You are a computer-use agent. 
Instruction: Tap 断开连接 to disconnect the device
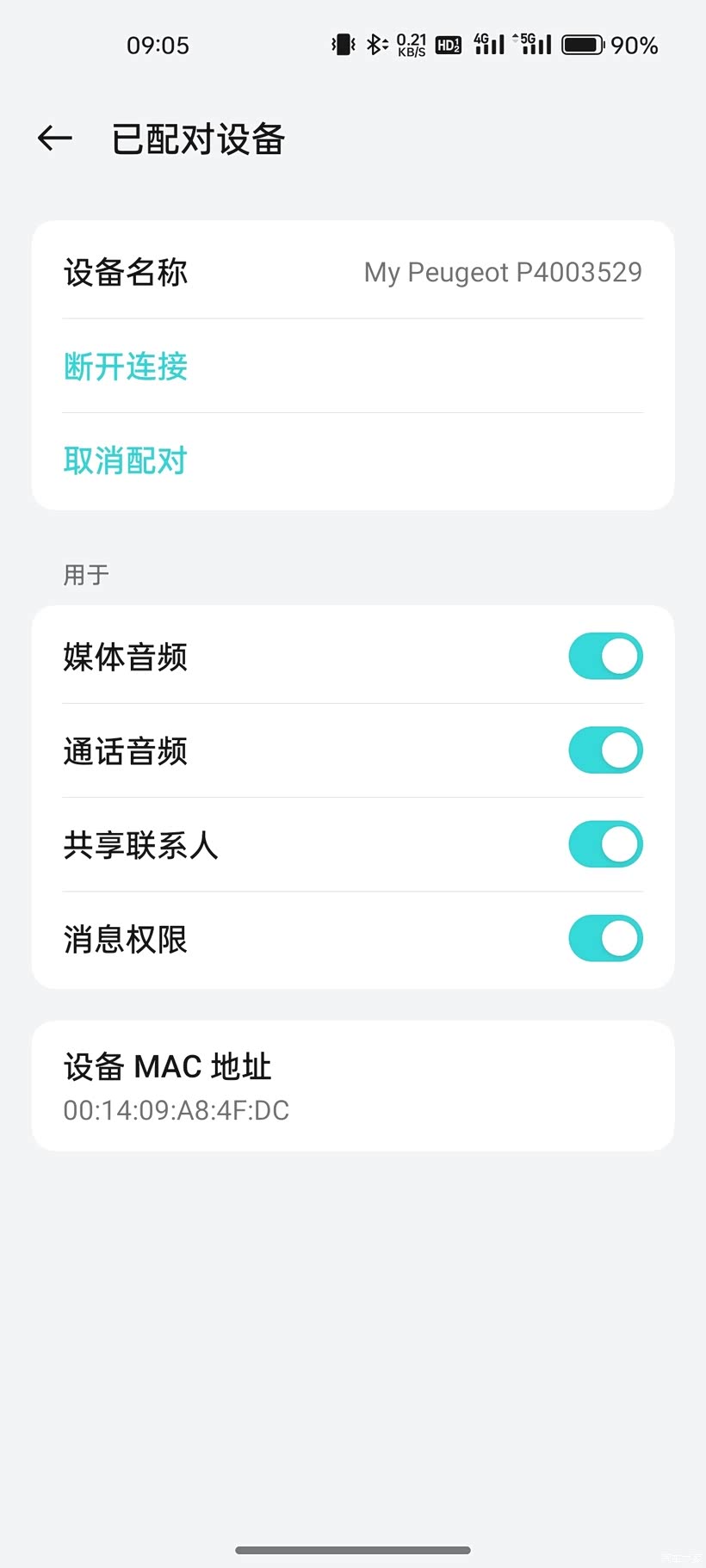pos(125,367)
